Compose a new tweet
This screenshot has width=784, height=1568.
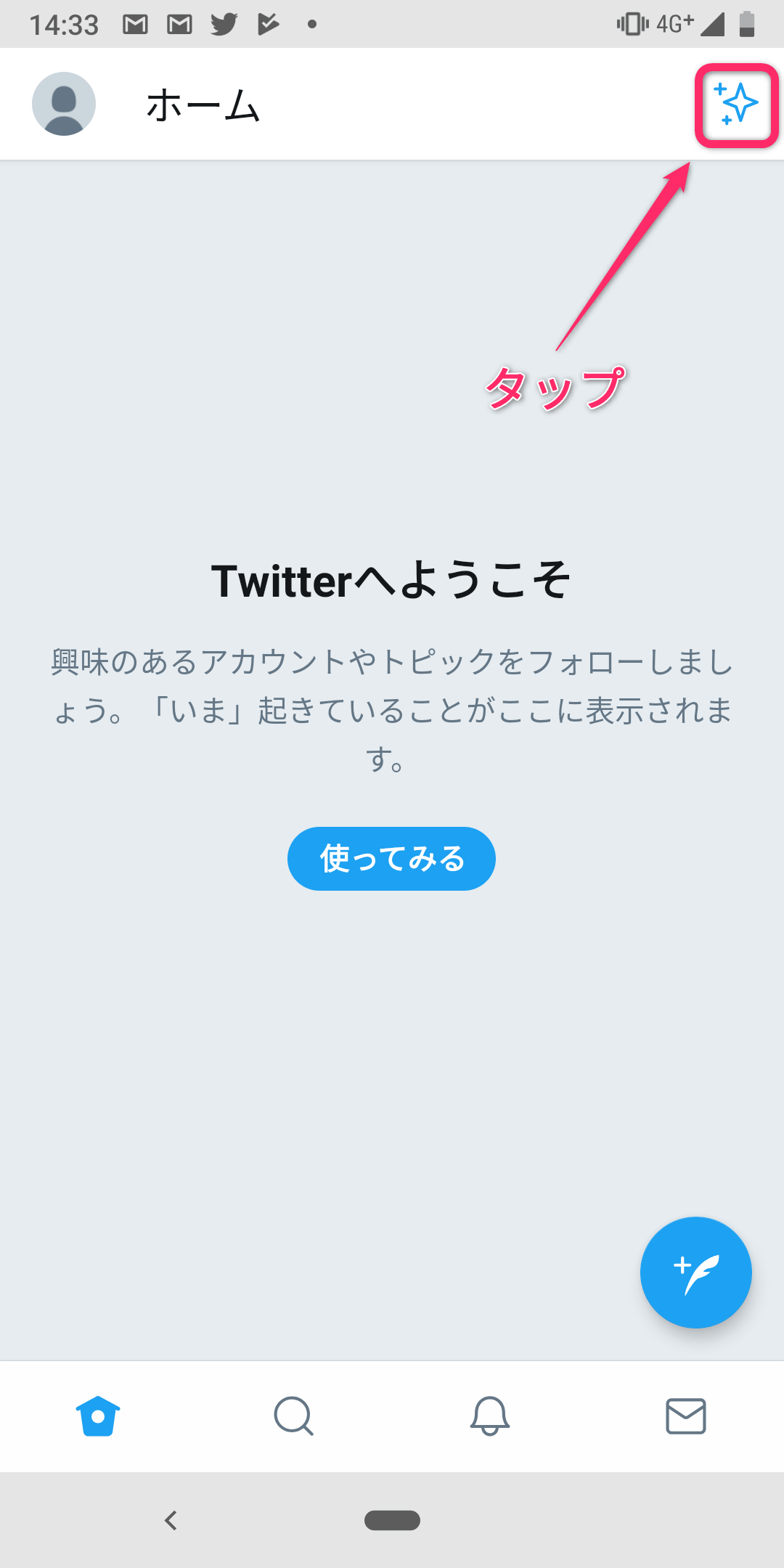695,1273
